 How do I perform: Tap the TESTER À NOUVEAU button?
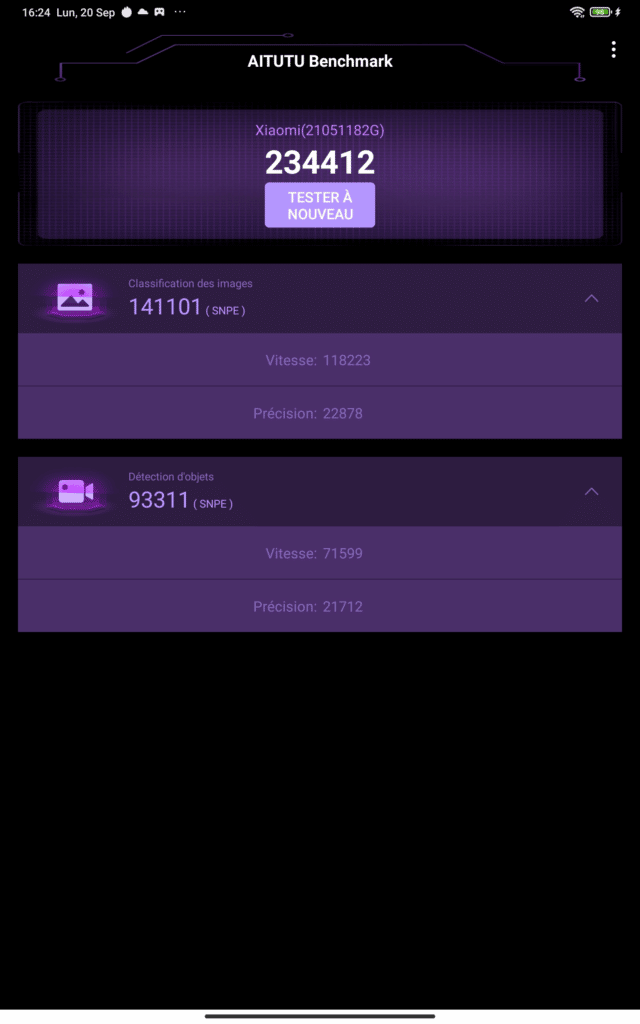tap(320, 205)
